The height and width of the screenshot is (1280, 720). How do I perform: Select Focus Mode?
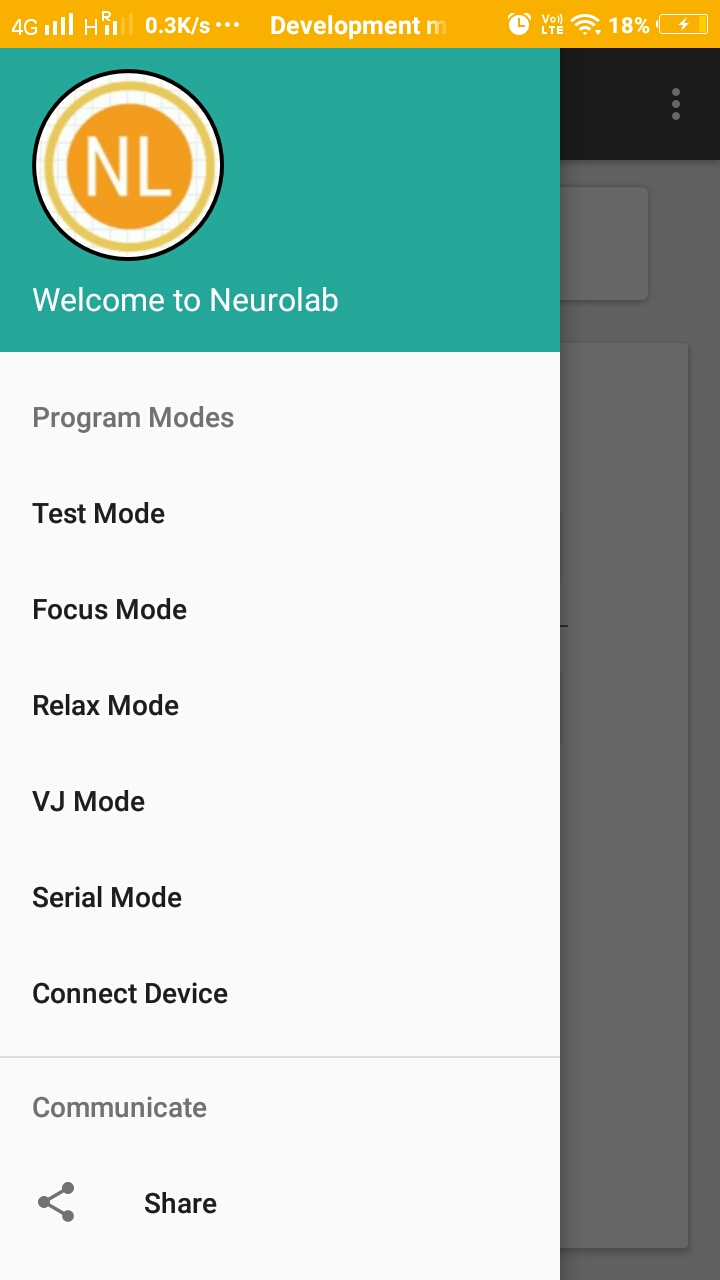[109, 609]
